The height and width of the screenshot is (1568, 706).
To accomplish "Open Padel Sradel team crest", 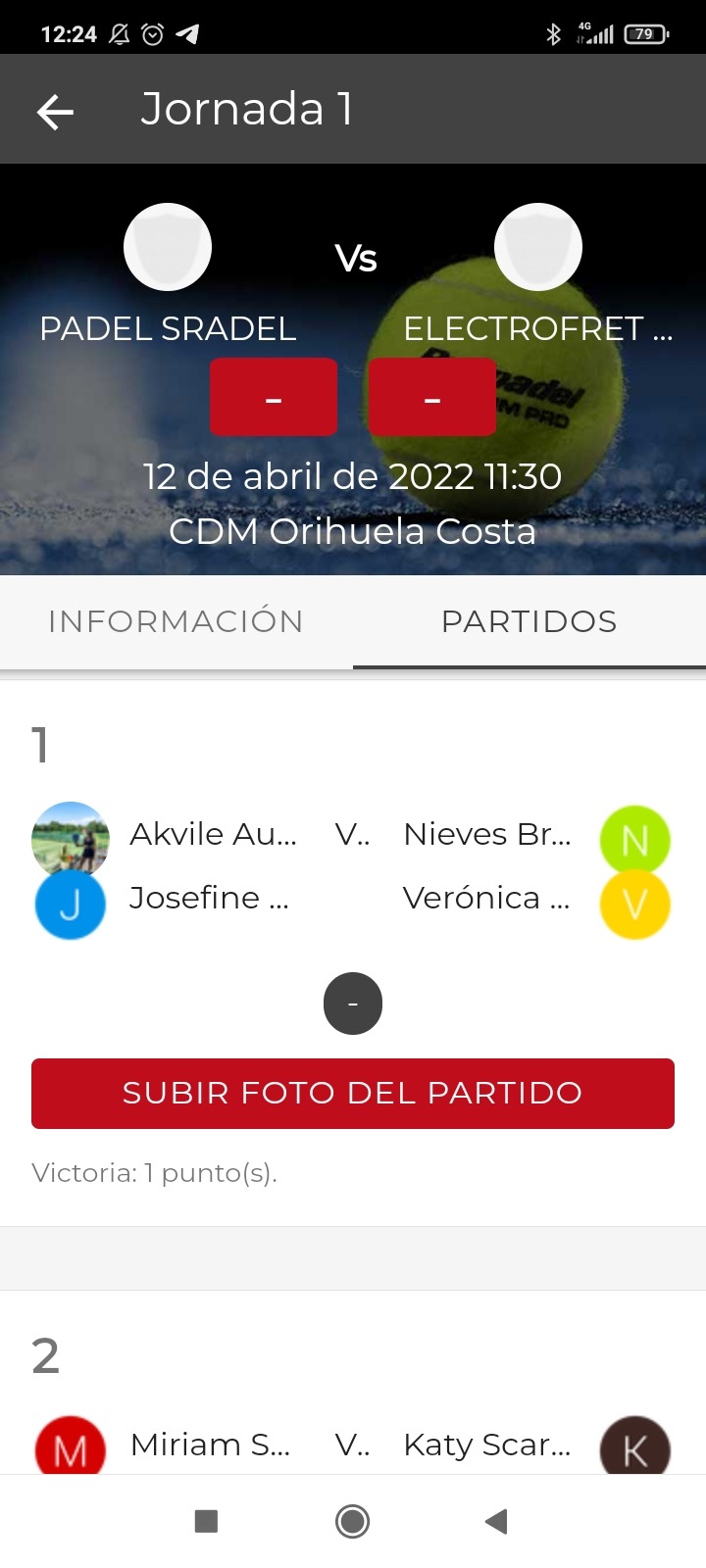I will tap(168, 247).
